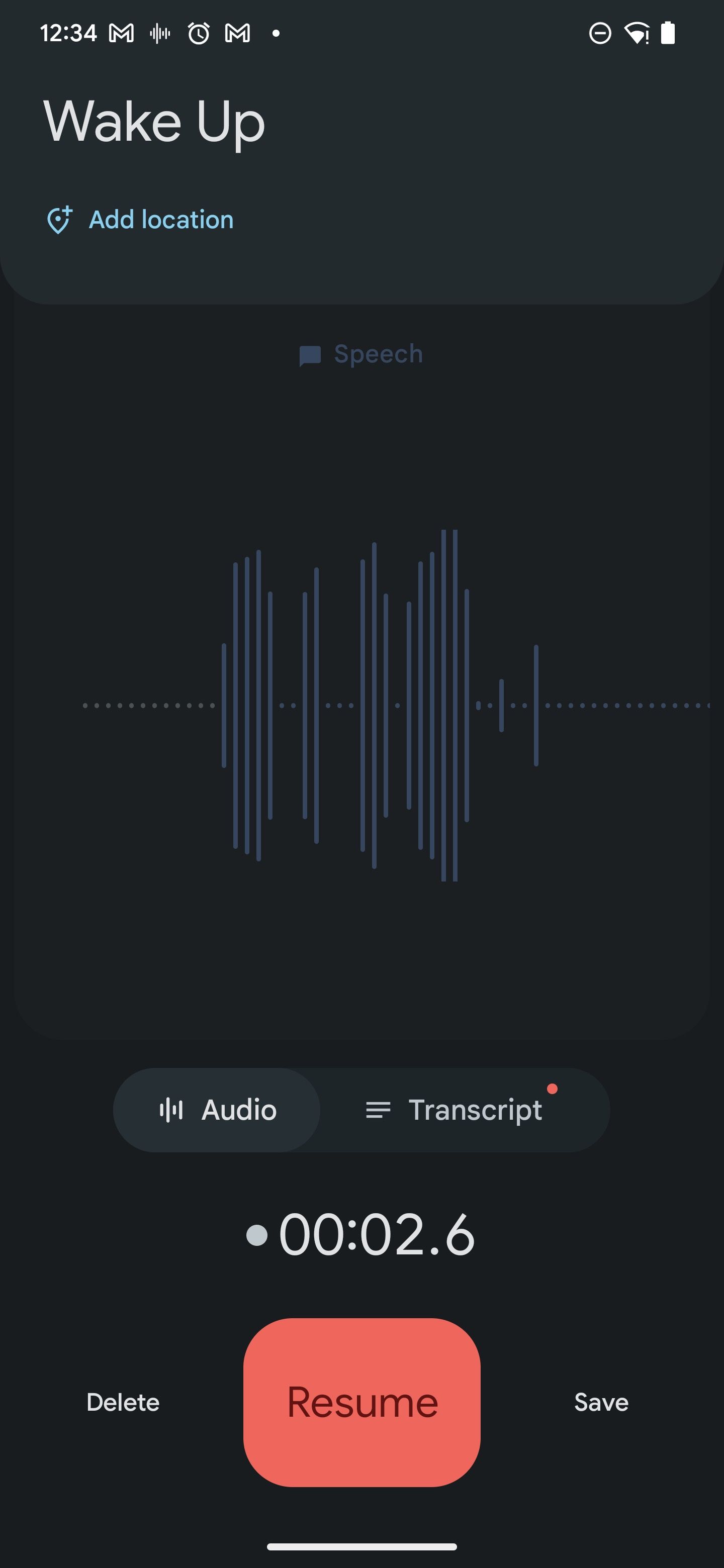Viewport: 724px width, 1568px height.
Task: Resume the paused recording
Action: coord(361,1402)
